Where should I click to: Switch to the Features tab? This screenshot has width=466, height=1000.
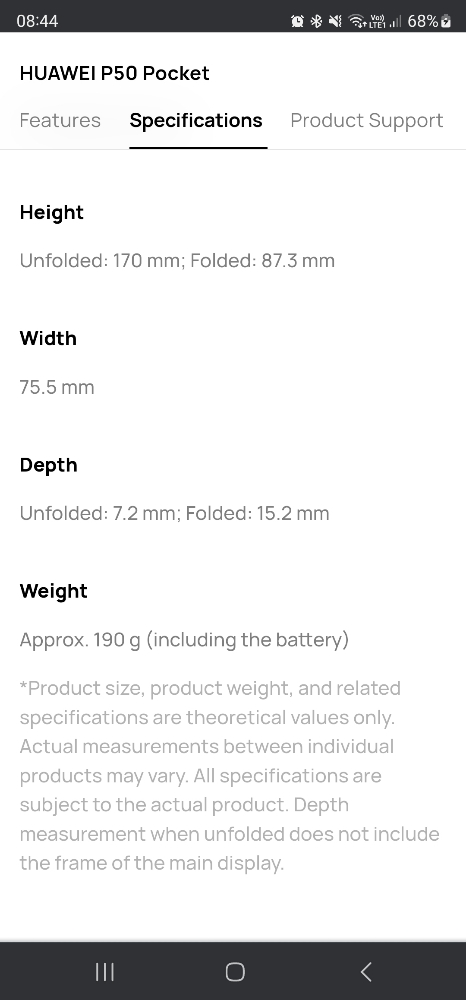pyautogui.click(x=60, y=121)
